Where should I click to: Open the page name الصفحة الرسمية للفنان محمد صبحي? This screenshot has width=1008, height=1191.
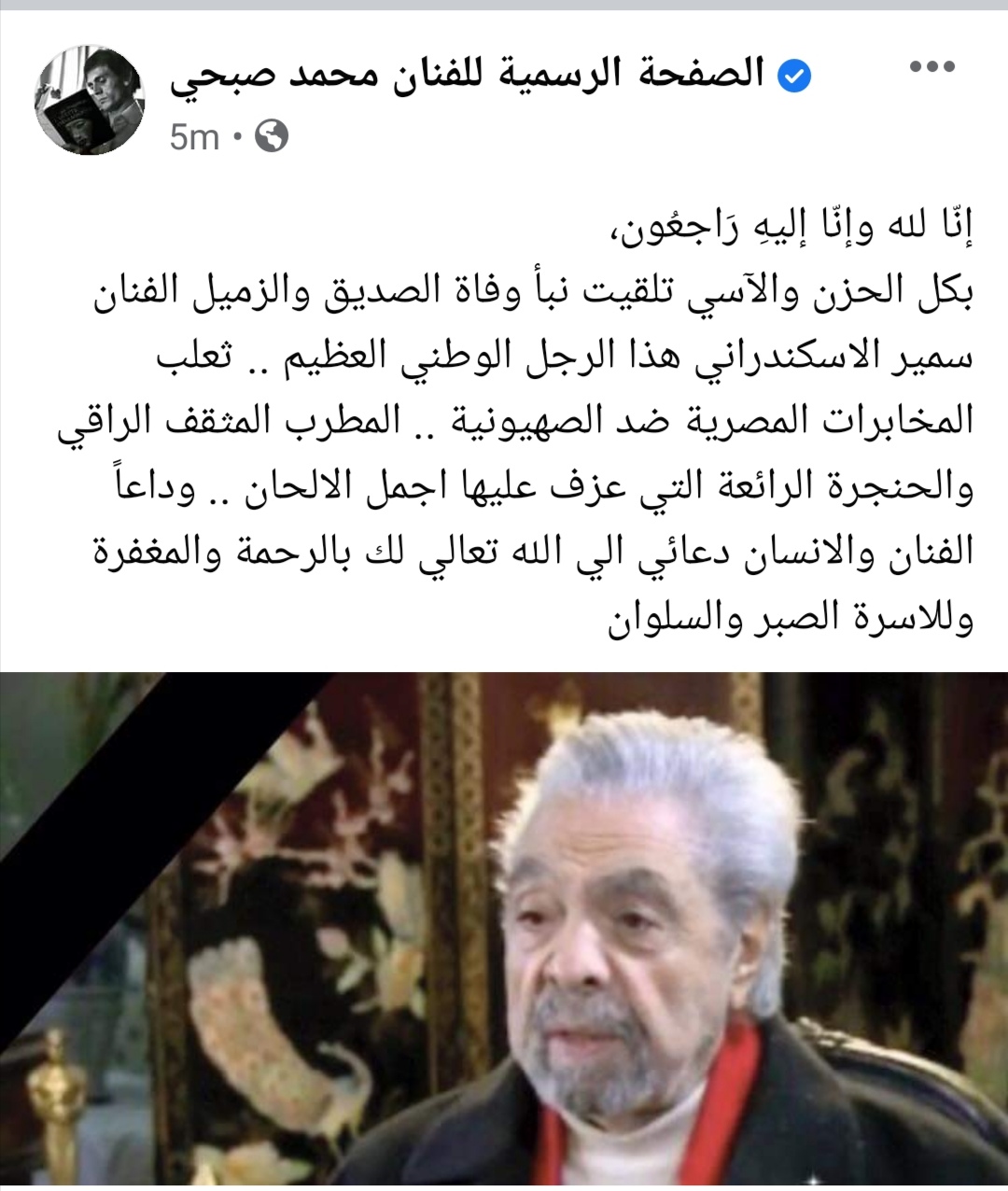tap(467, 75)
